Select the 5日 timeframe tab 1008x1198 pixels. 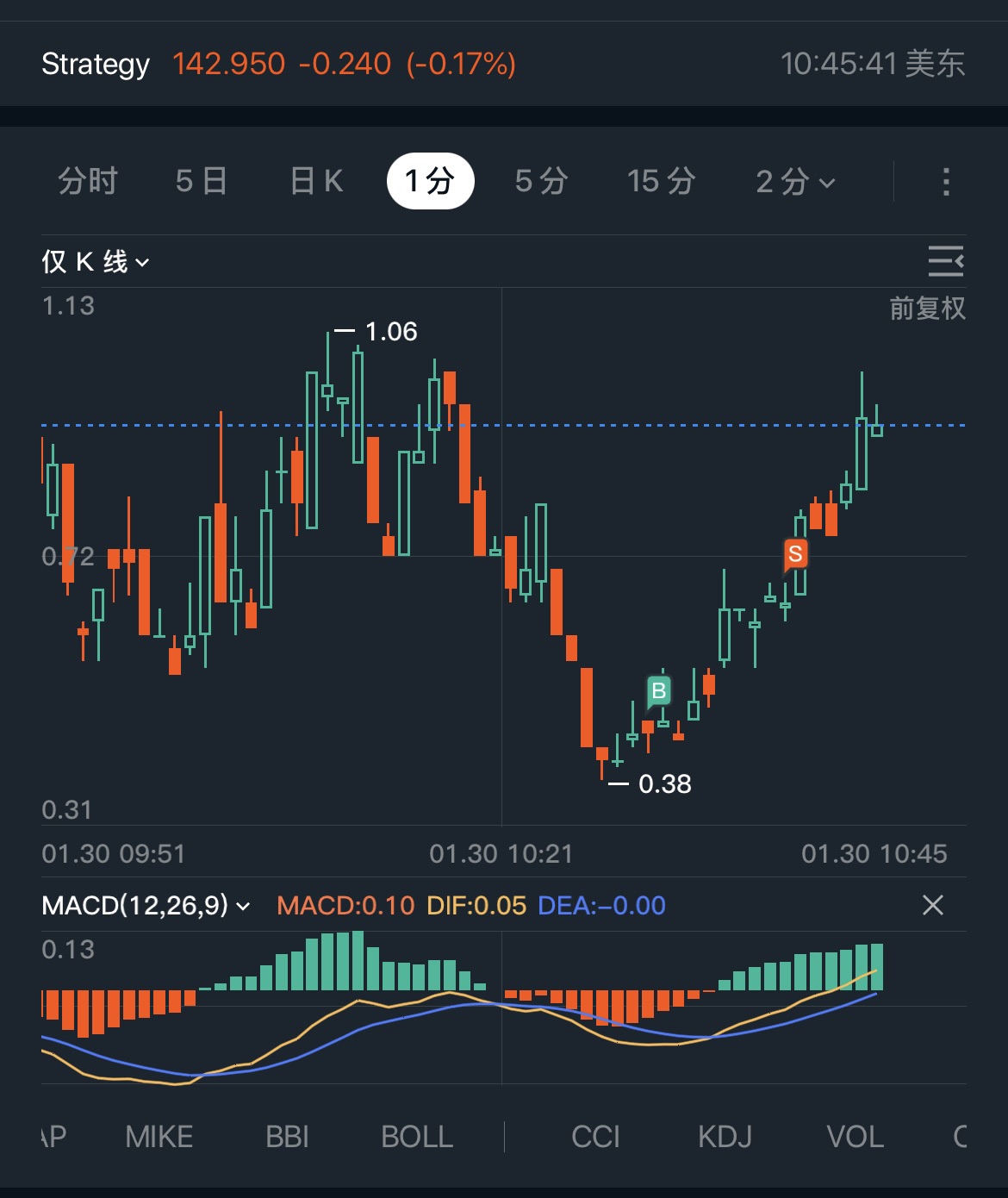pos(201,182)
